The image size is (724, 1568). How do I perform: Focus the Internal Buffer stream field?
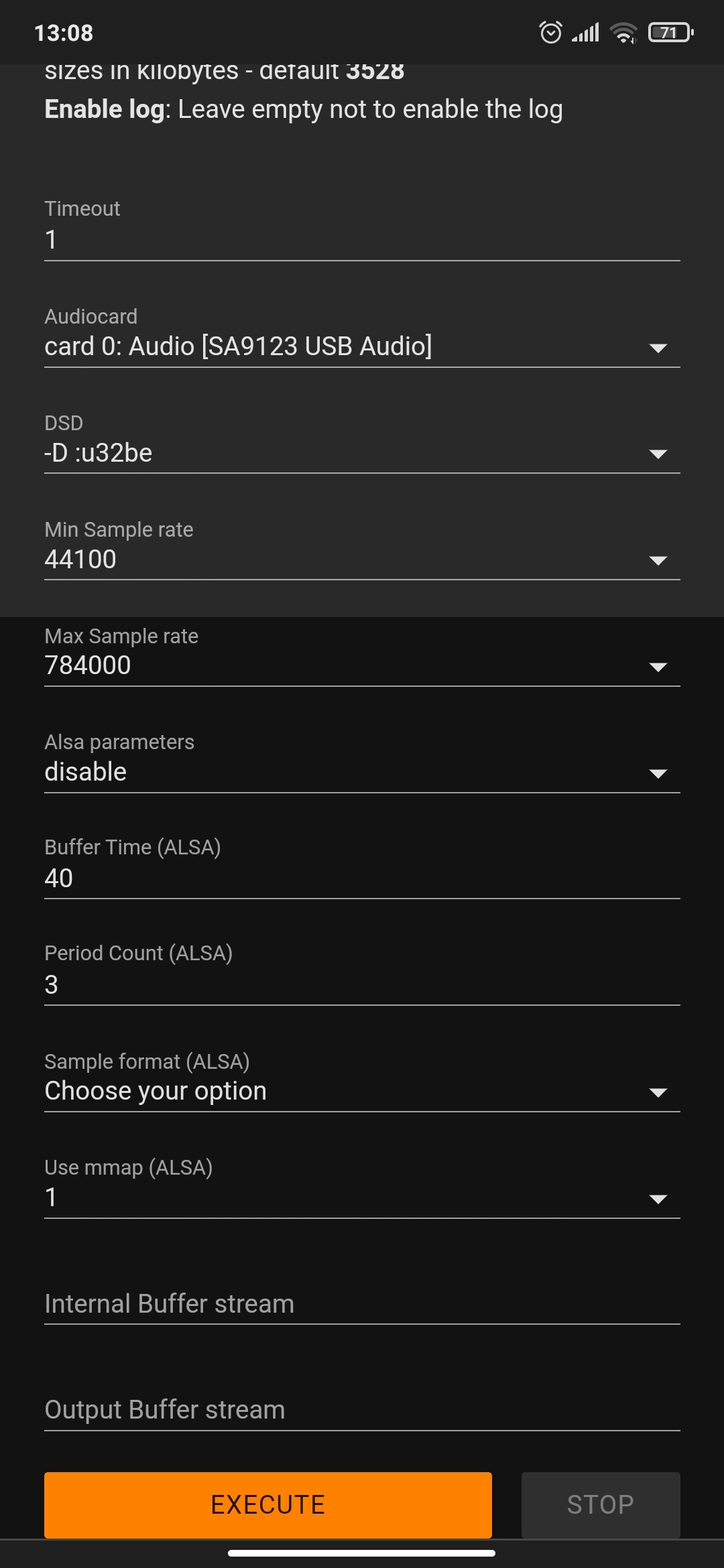pyautogui.click(x=362, y=1304)
